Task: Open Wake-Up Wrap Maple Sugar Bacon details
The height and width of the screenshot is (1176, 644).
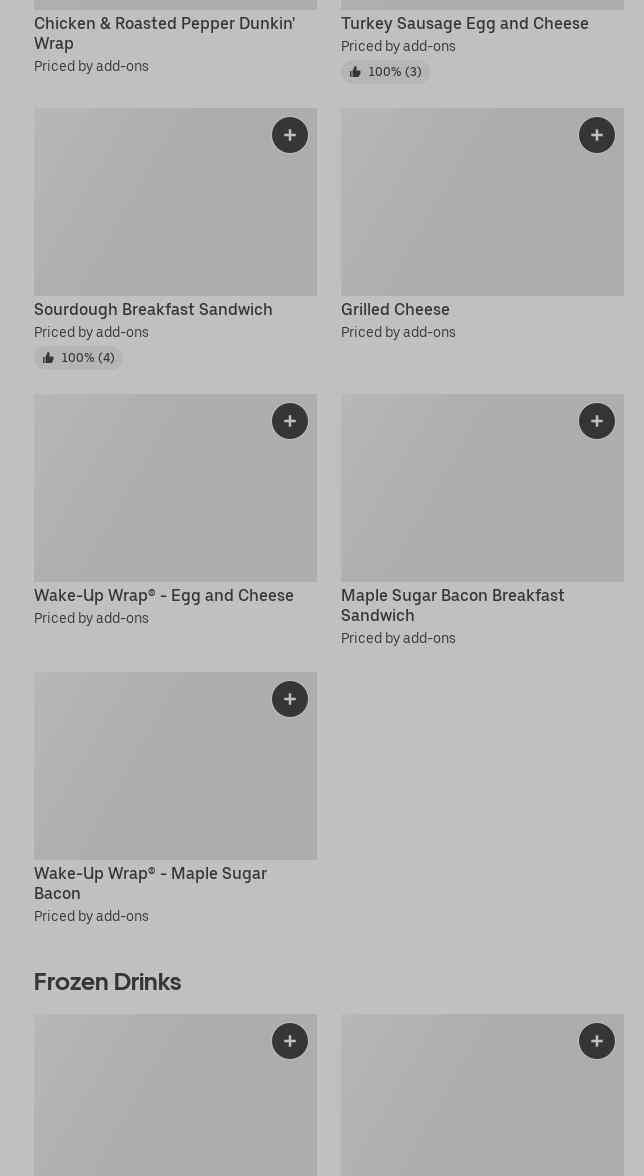Action: point(150,883)
